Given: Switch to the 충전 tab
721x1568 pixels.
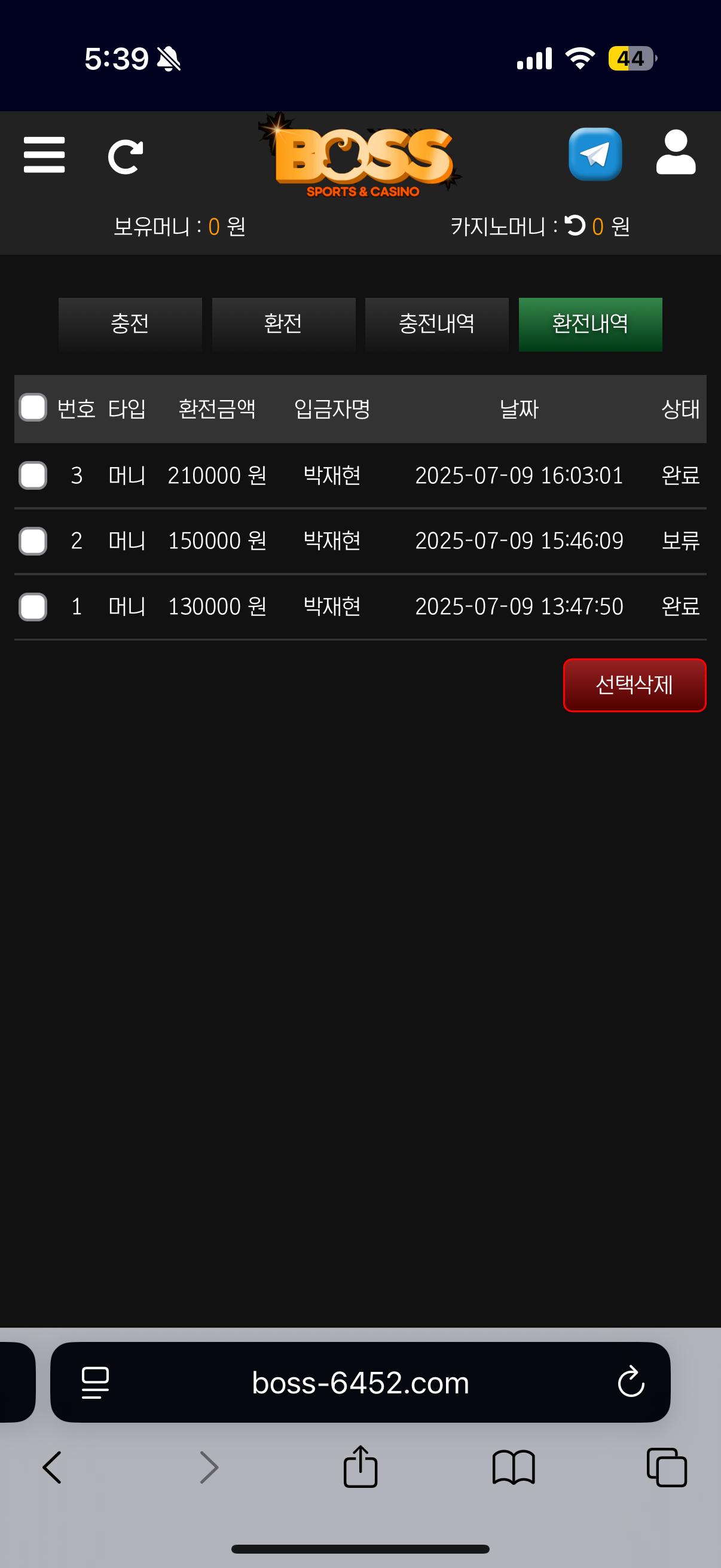Looking at the screenshot, I should (130, 324).
